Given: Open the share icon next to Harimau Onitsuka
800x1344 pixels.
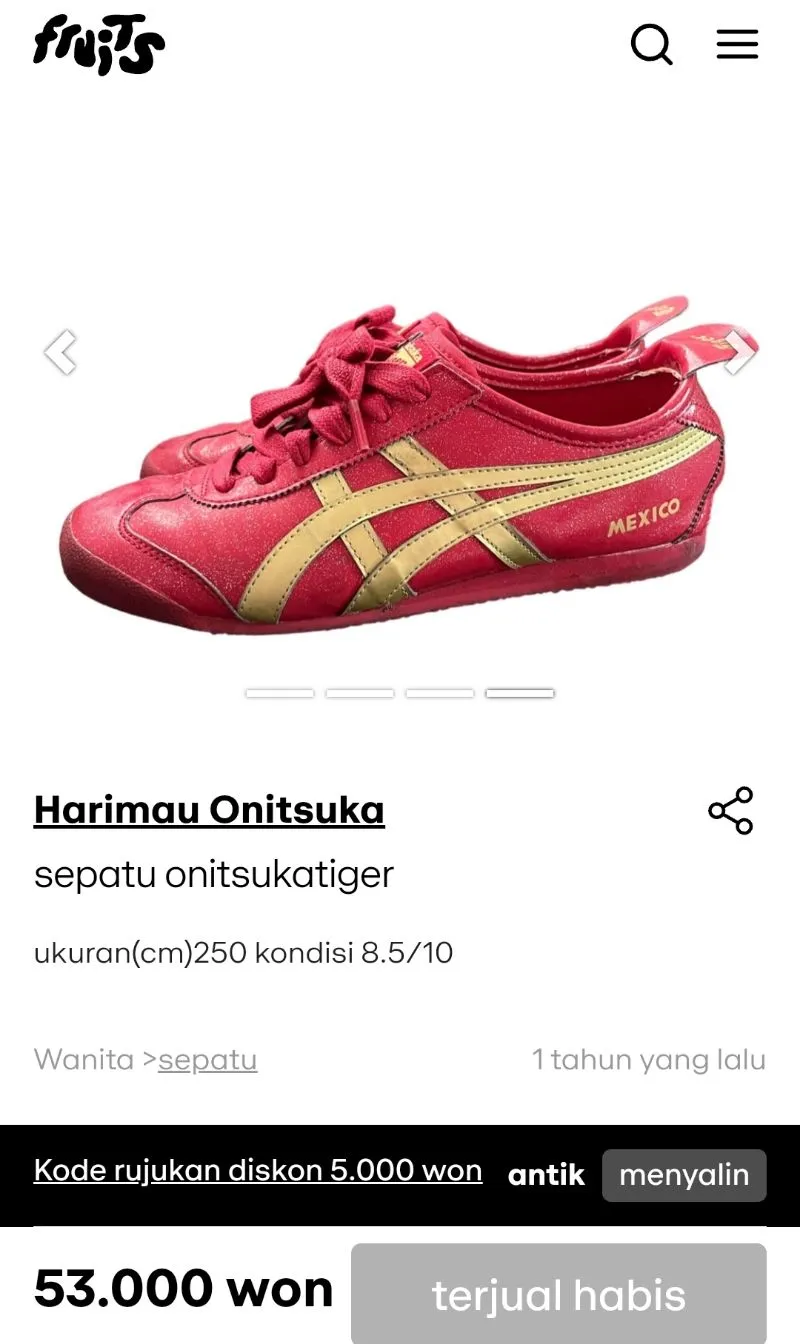Looking at the screenshot, I should tap(731, 811).
